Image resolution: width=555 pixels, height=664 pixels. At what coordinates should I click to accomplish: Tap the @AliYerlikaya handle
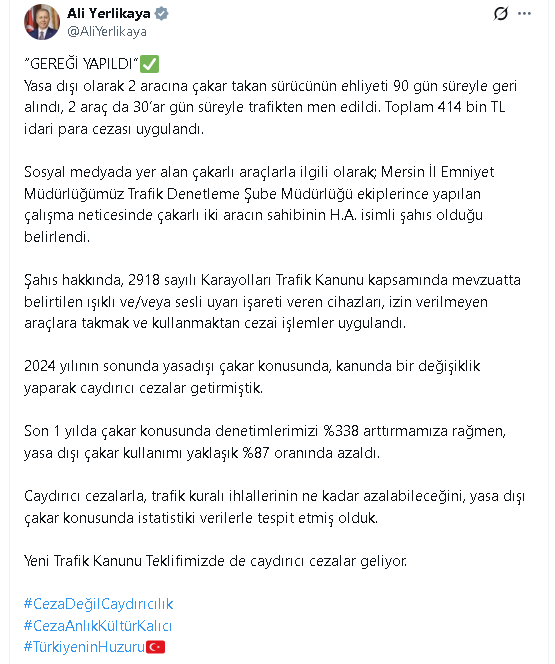(107, 32)
